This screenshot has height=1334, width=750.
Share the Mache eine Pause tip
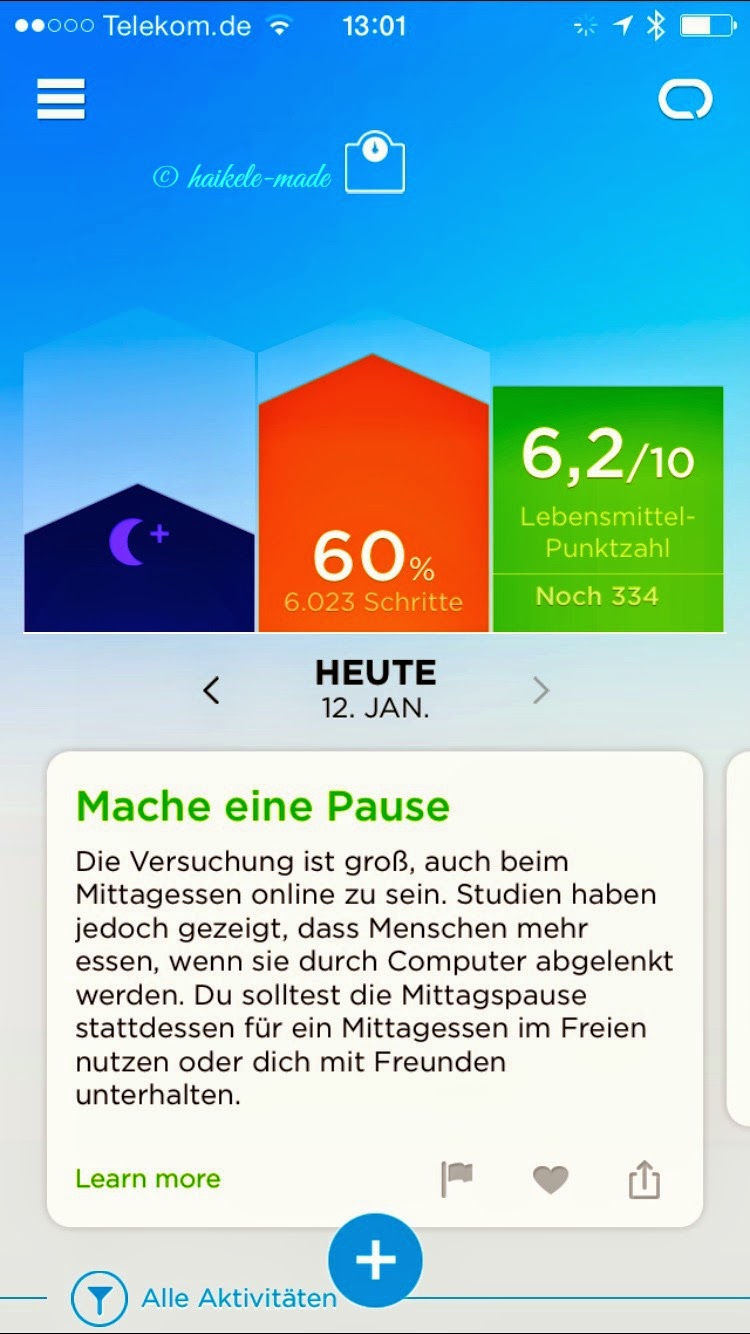click(x=644, y=1179)
